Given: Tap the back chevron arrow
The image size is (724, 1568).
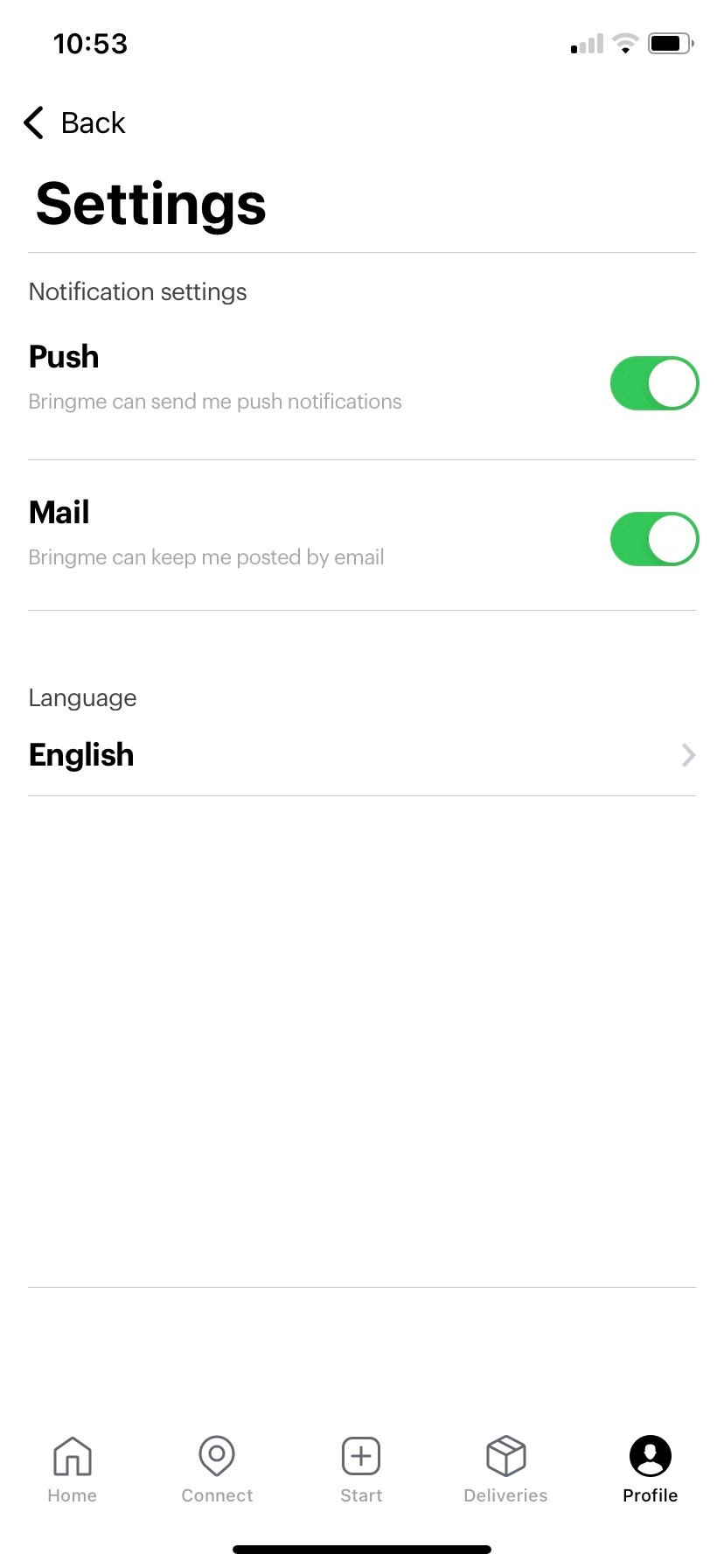Looking at the screenshot, I should click(32, 122).
